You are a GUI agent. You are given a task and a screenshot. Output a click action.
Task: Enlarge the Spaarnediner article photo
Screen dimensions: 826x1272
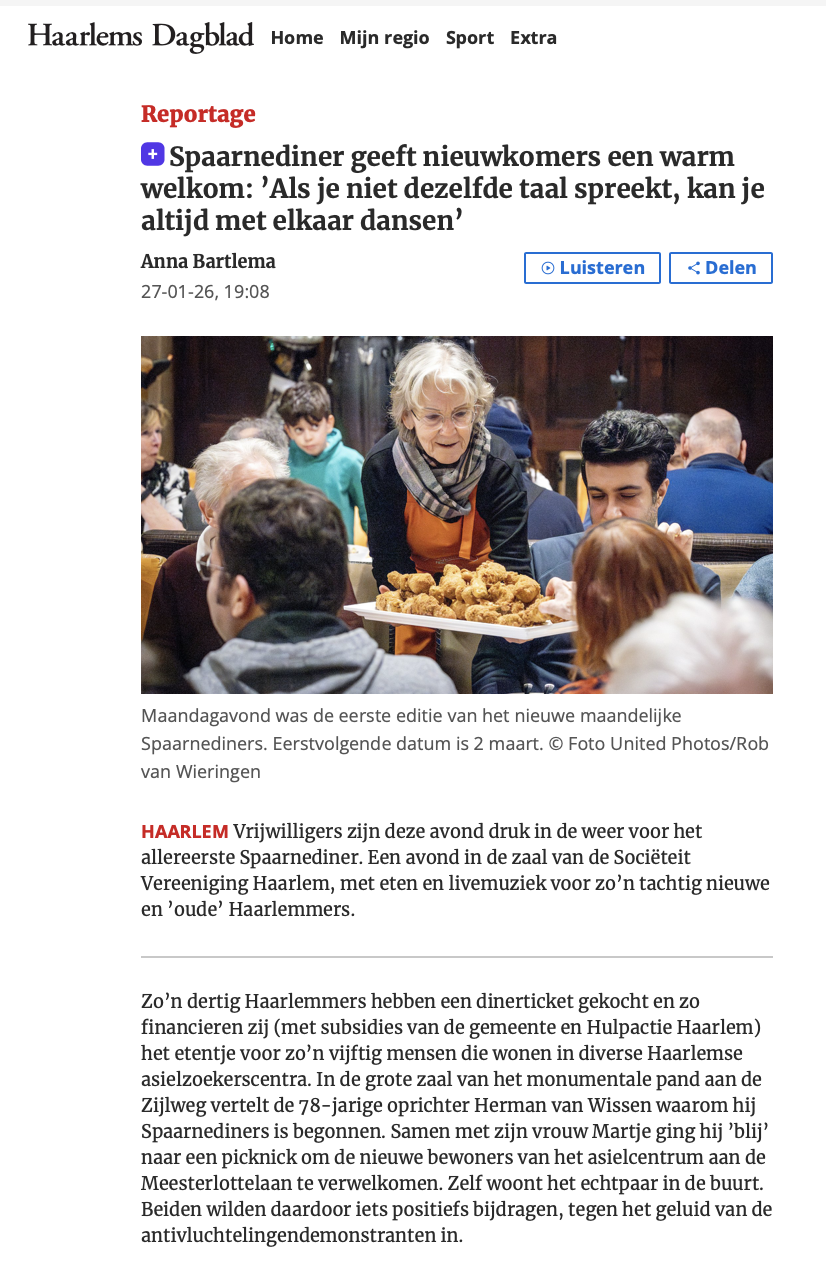[x=456, y=514]
